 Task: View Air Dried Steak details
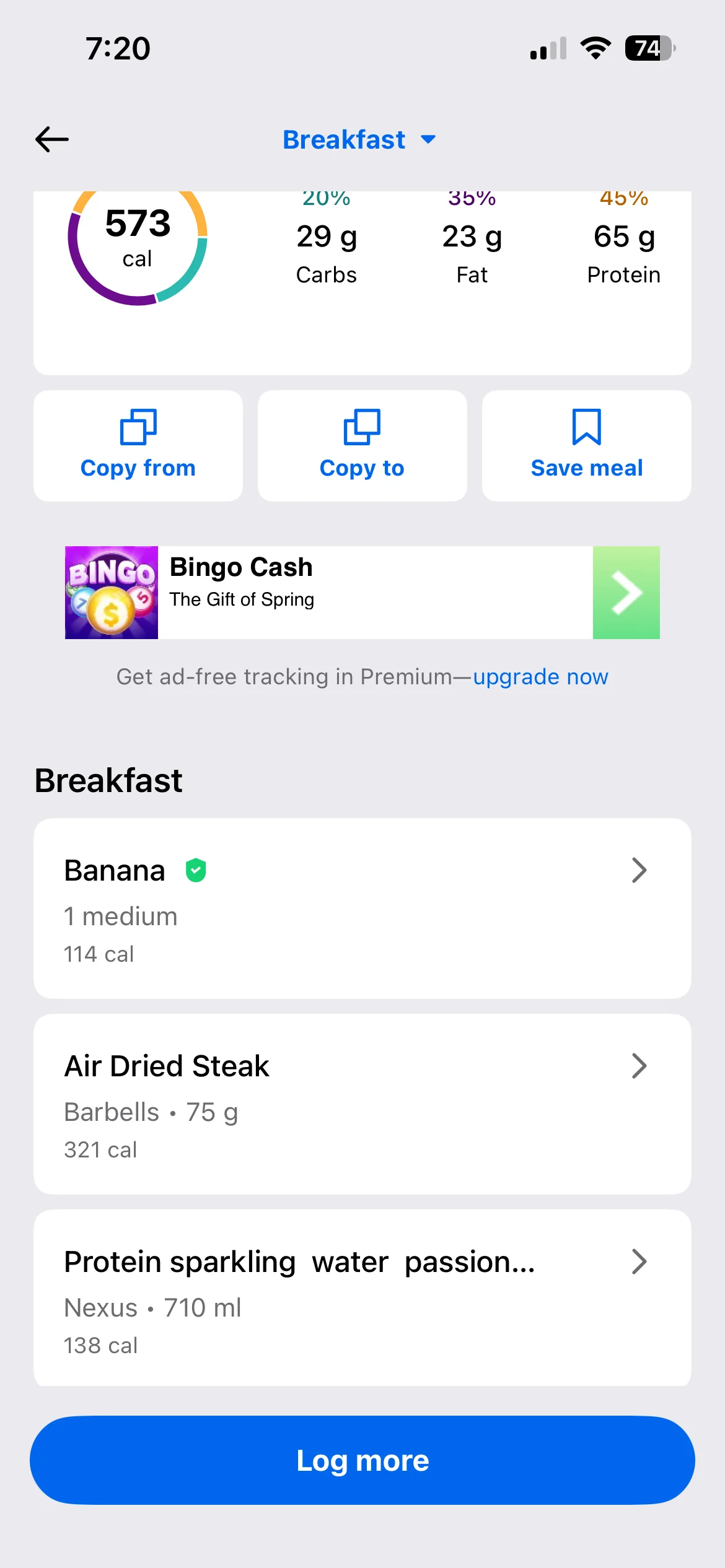(362, 1104)
